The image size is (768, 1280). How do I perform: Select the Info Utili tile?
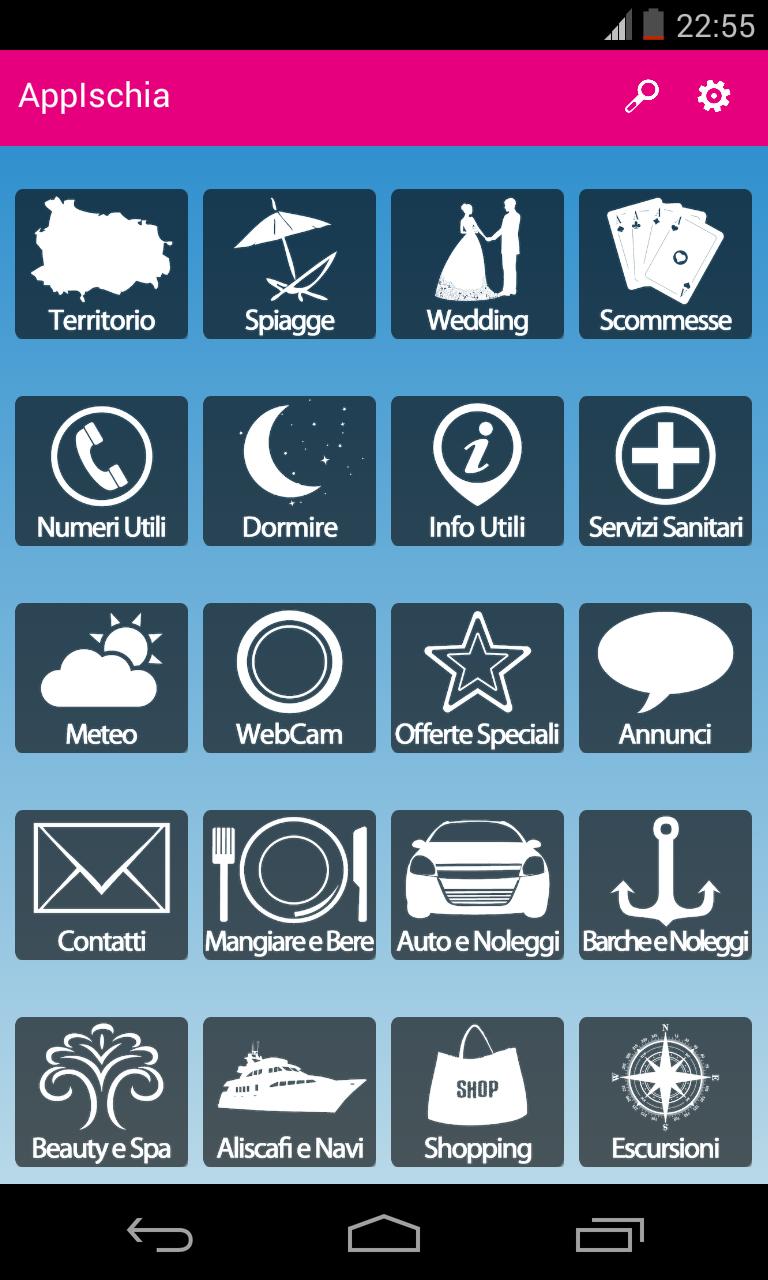tap(477, 471)
